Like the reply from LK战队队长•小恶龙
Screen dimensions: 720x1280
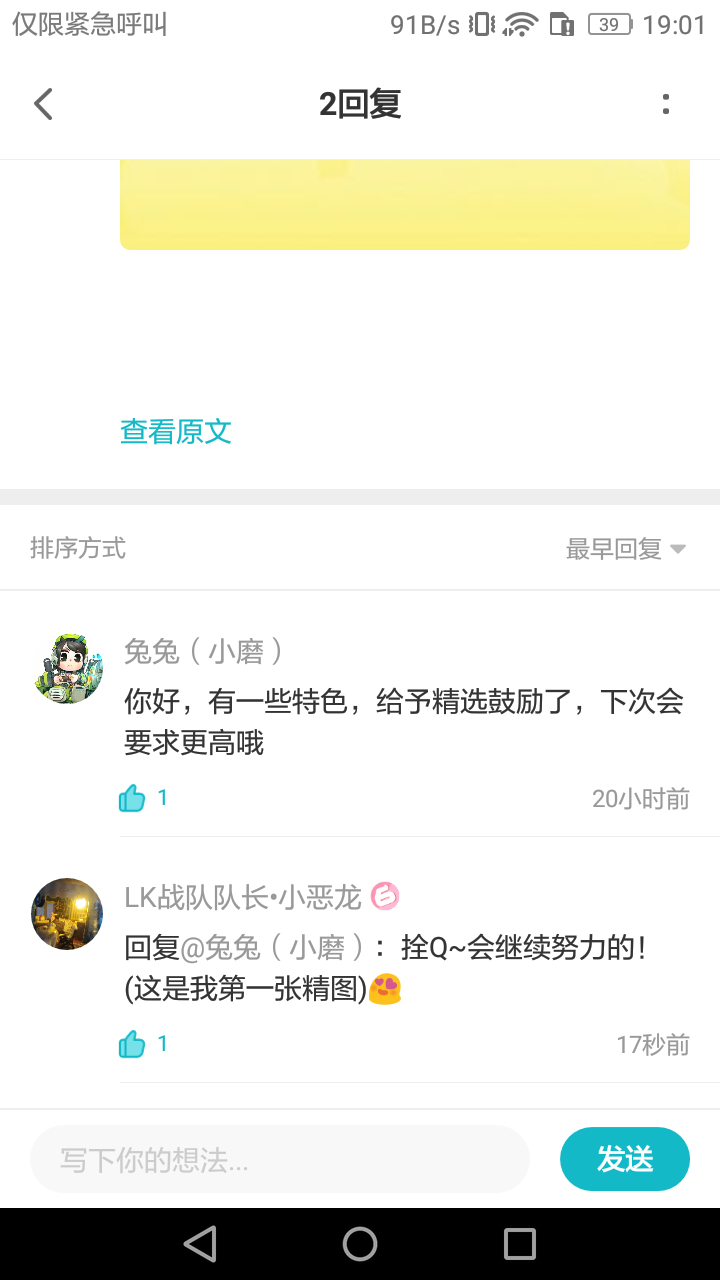click(x=133, y=1044)
